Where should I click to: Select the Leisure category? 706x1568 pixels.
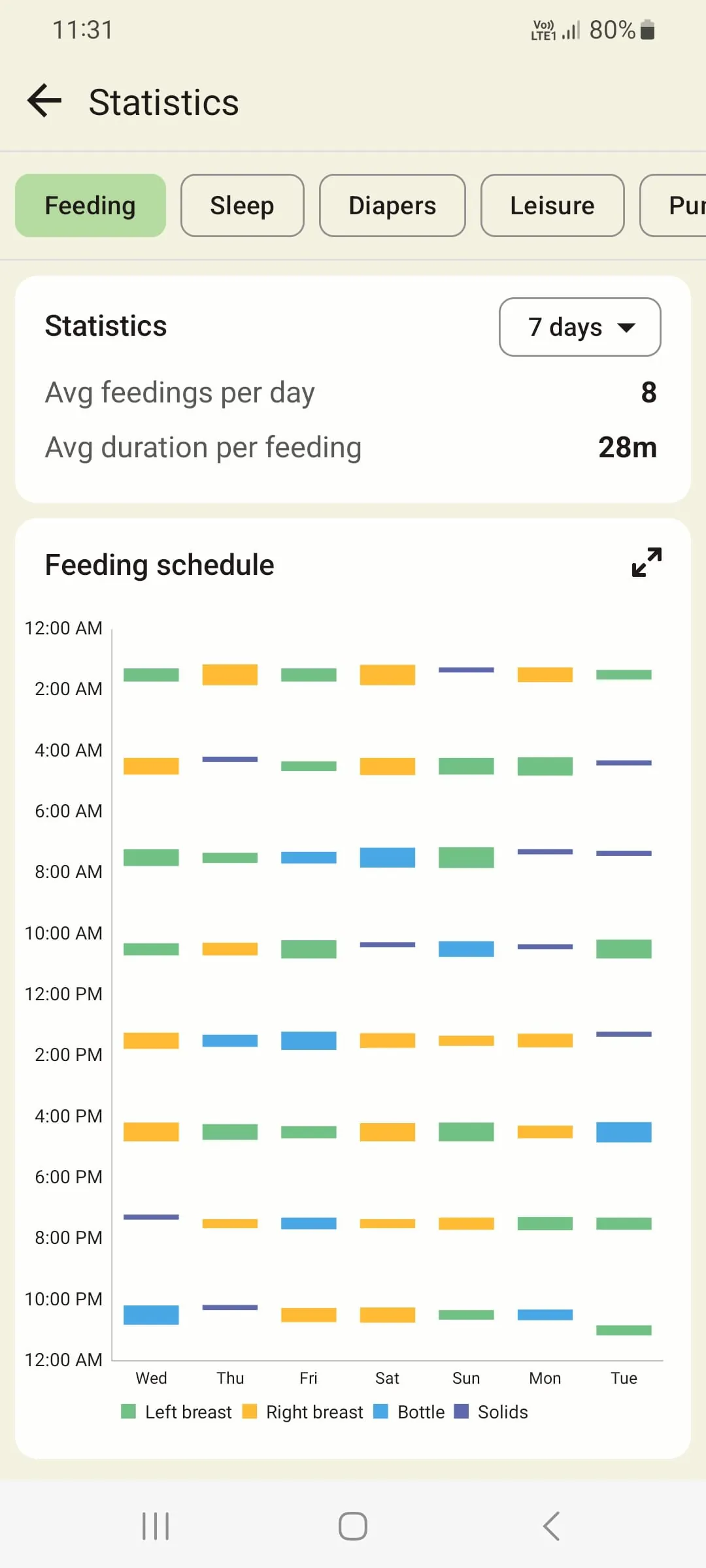[552, 205]
